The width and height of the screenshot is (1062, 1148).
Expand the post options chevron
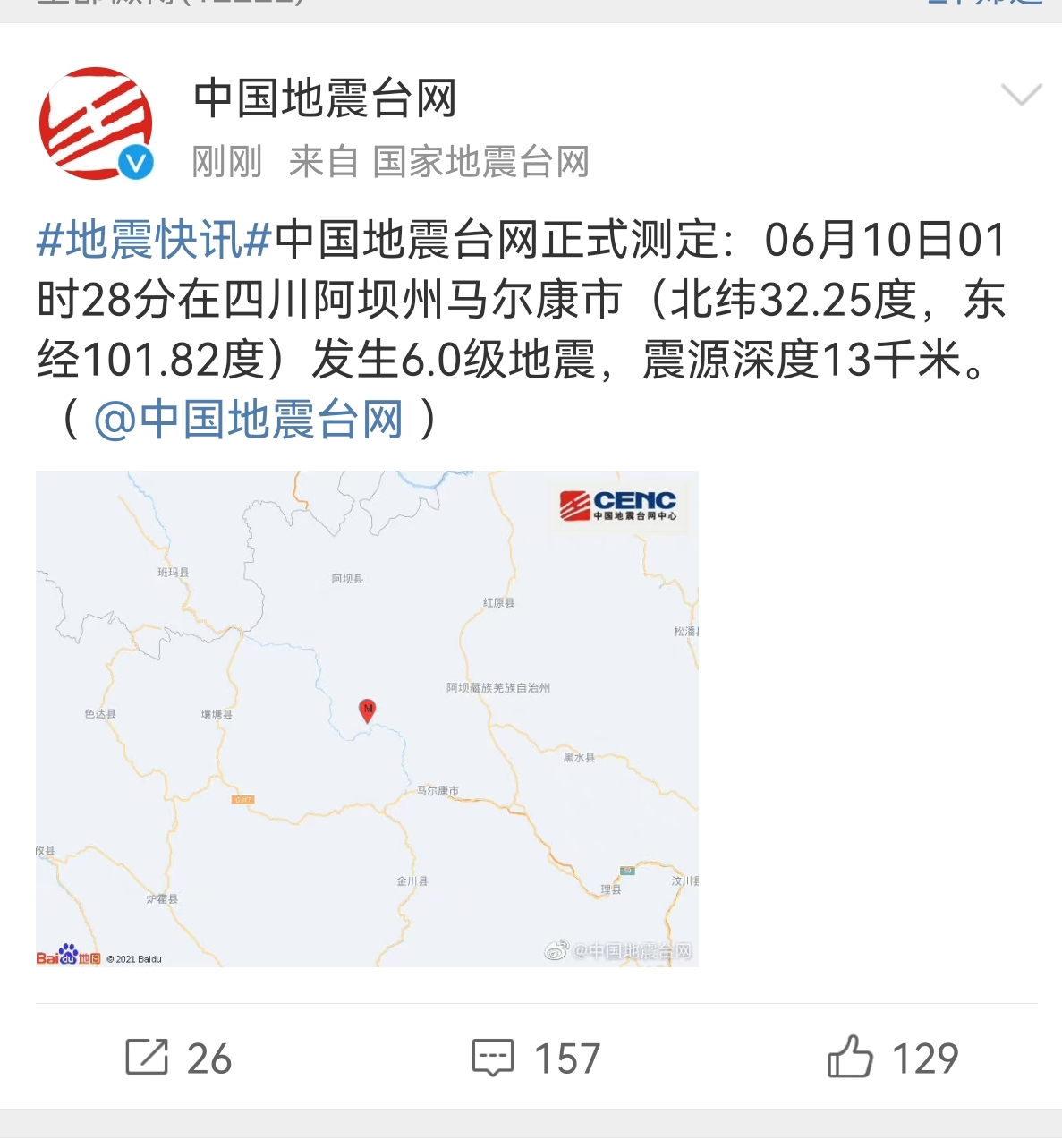[1021, 95]
